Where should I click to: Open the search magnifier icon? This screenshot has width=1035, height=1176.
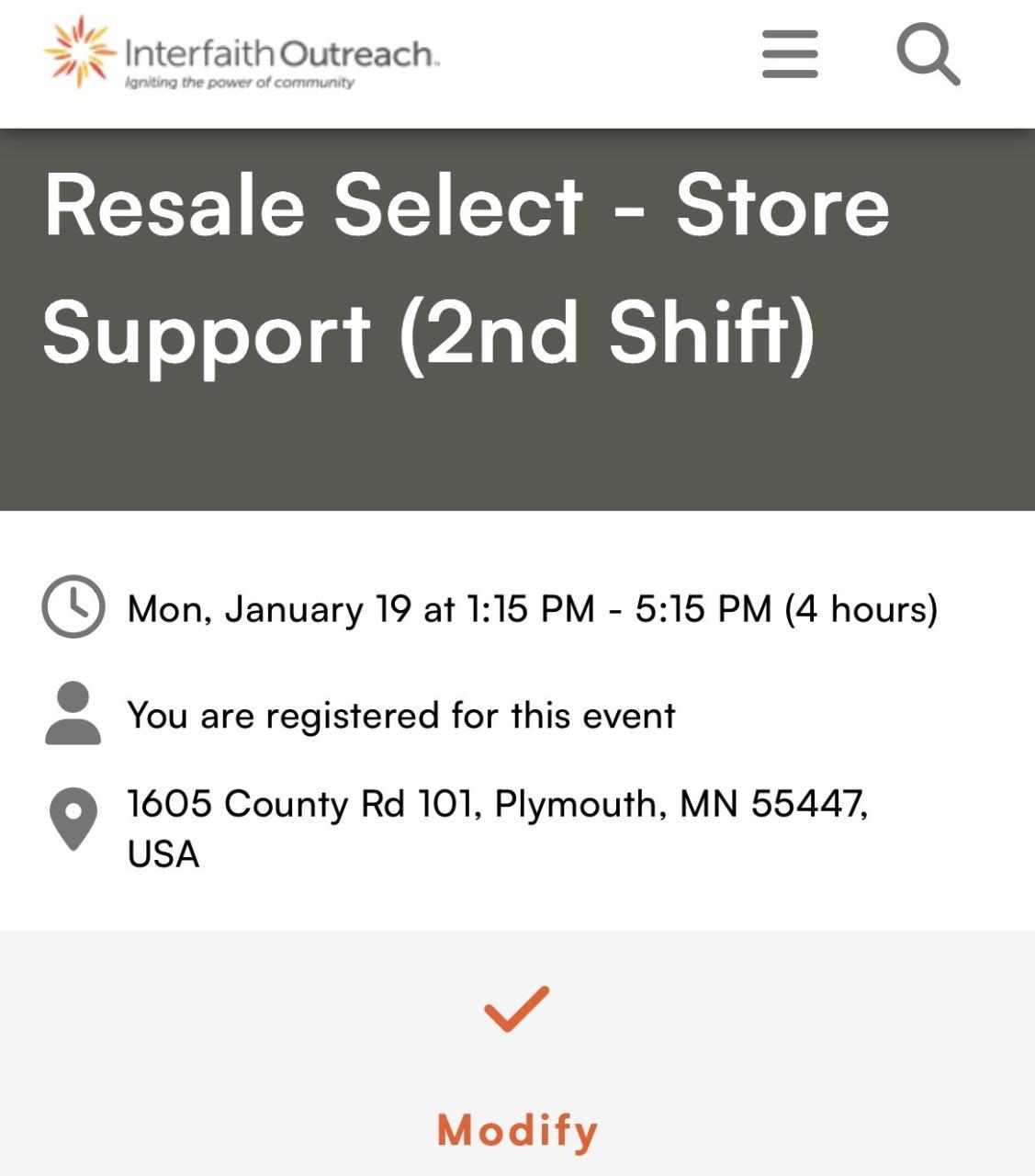pos(928,54)
